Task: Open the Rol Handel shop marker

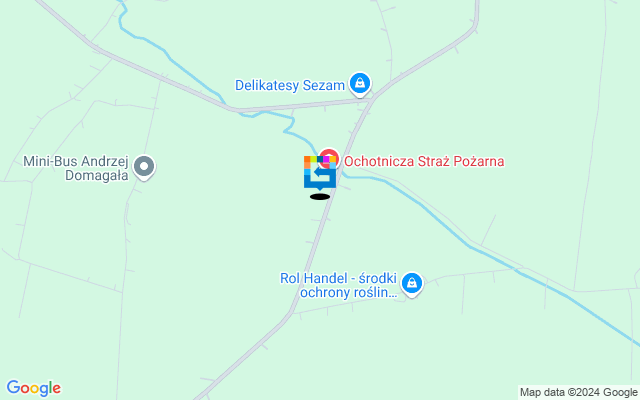Action: click(x=411, y=284)
